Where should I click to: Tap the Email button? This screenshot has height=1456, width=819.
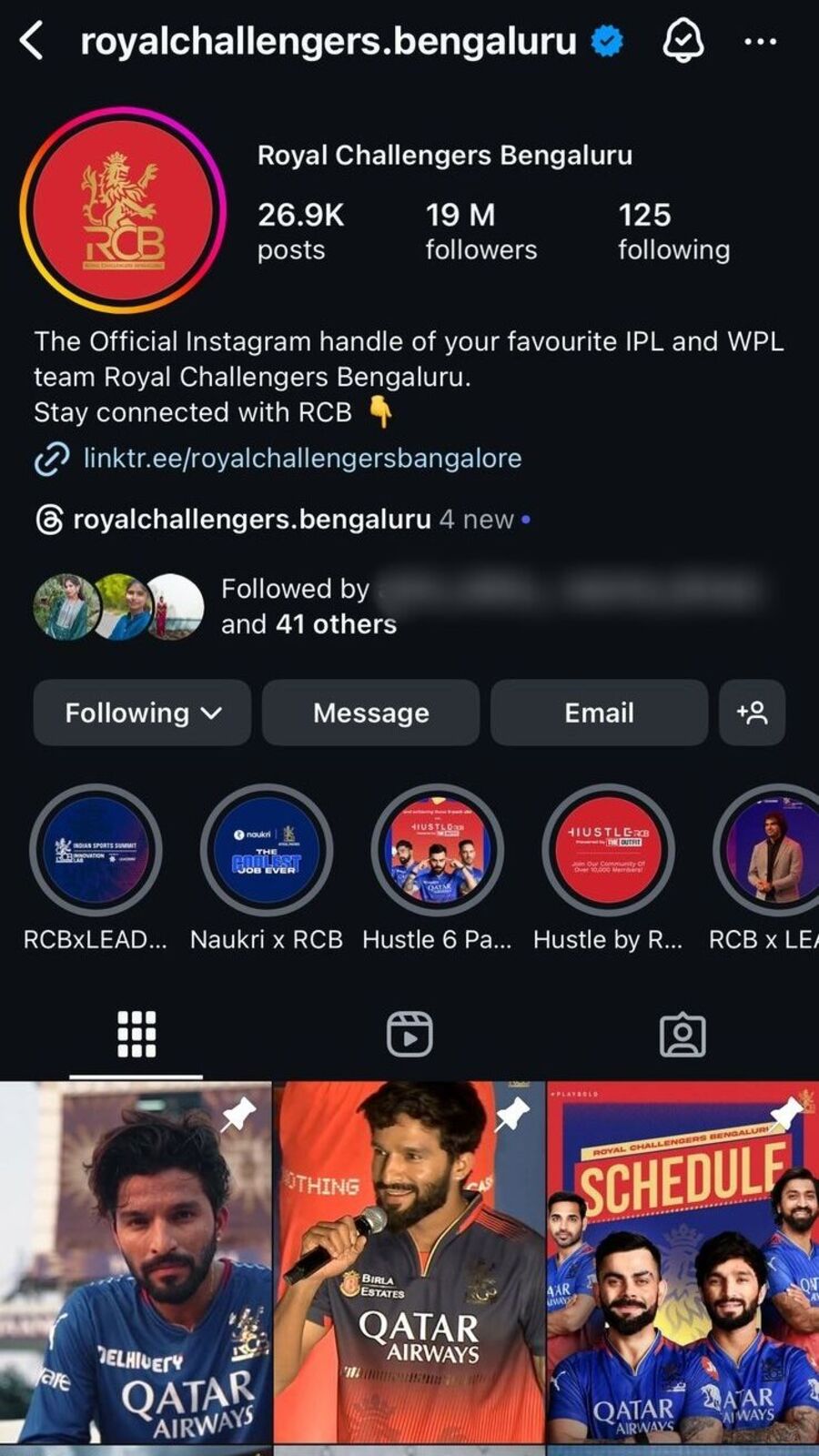[599, 713]
